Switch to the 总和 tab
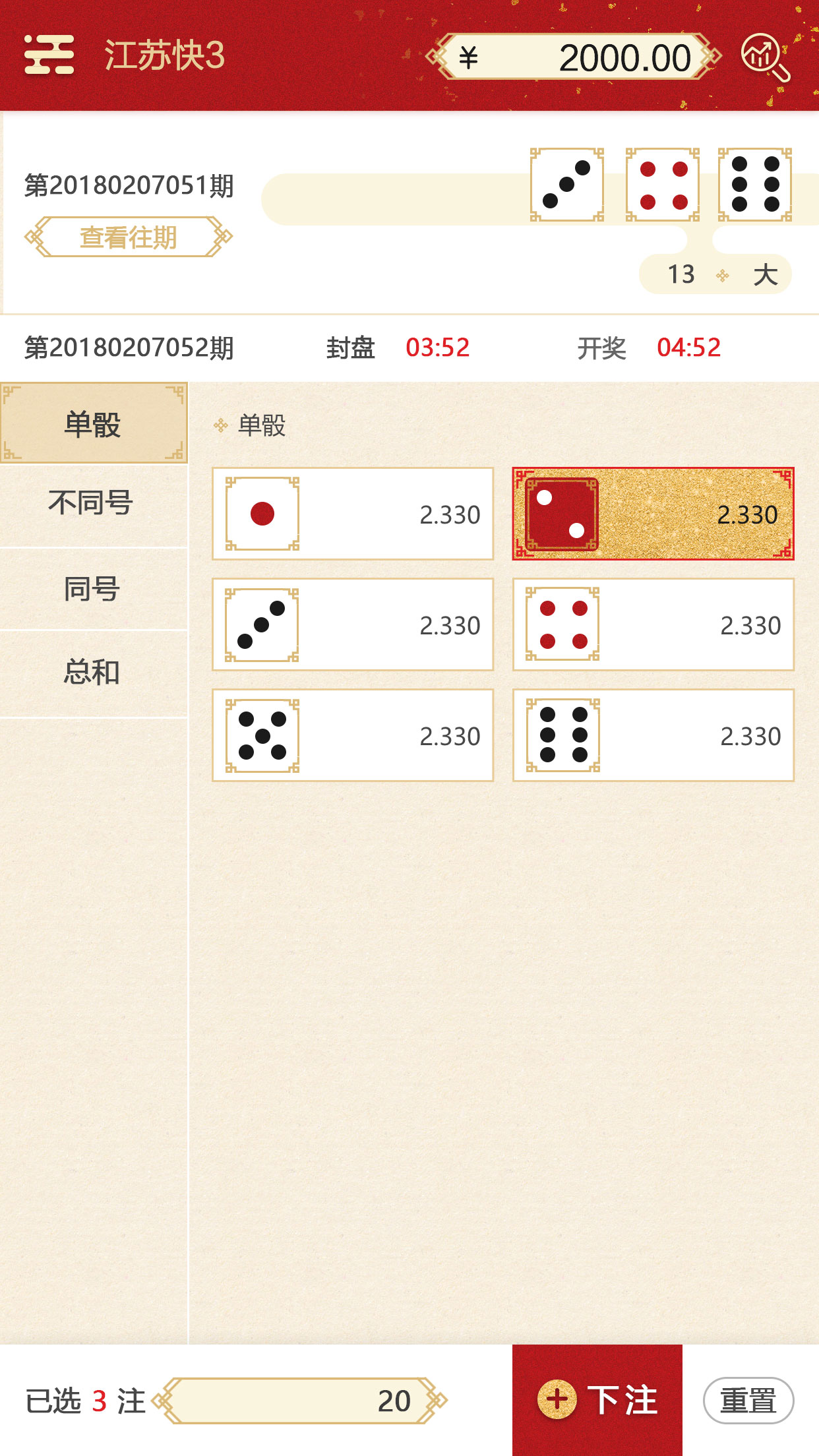Screen dimensions: 819x1456 point(92,673)
